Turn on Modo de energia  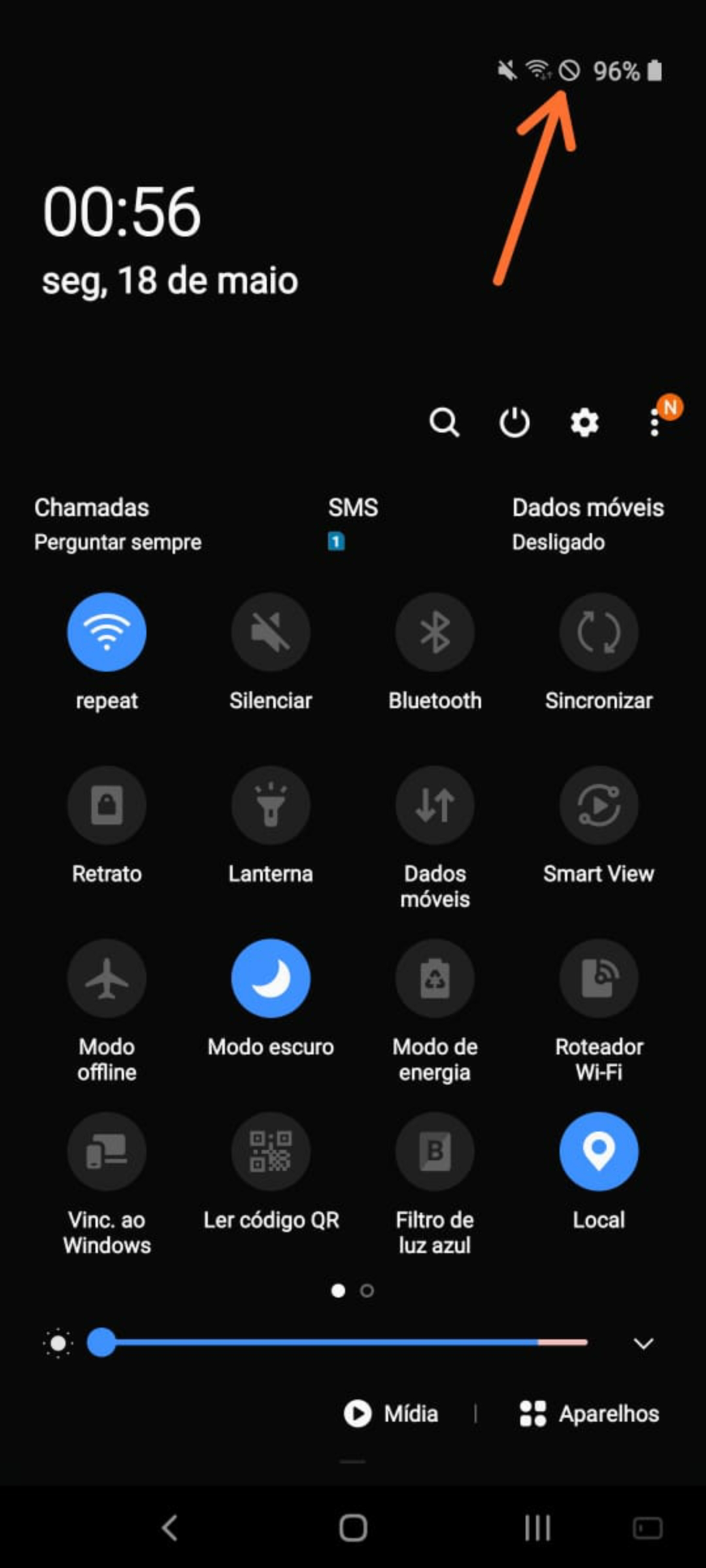[x=435, y=978]
